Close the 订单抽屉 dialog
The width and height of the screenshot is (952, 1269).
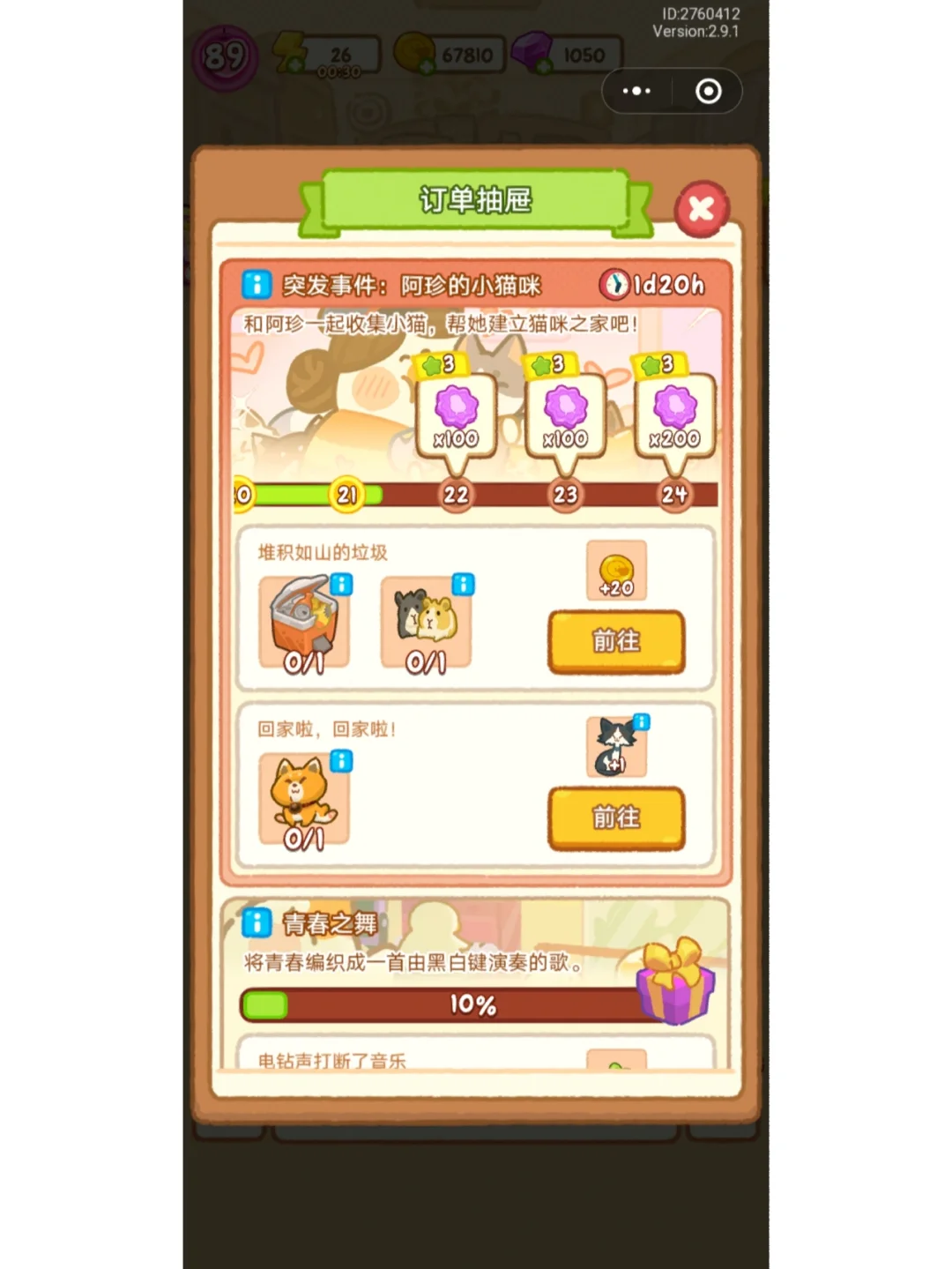(702, 210)
